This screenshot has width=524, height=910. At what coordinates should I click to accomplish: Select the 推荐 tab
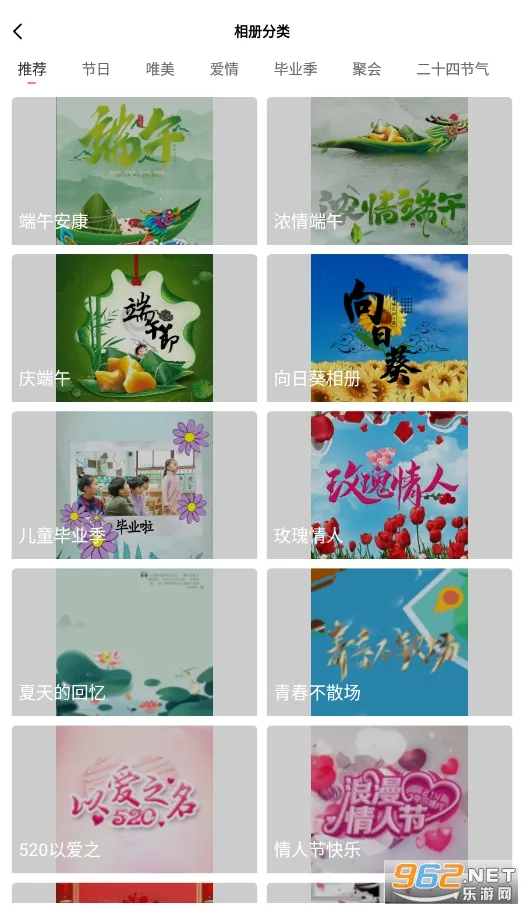tap(32, 69)
